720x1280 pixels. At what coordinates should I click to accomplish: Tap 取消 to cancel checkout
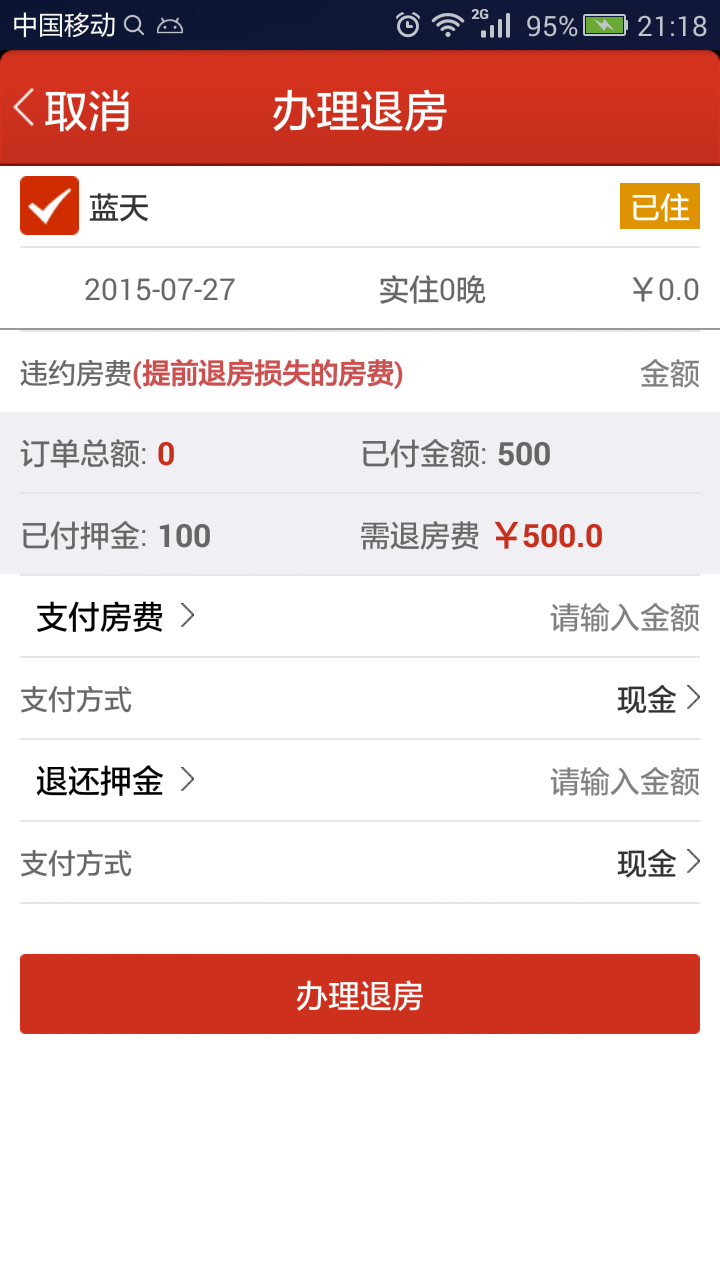coord(72,110)
